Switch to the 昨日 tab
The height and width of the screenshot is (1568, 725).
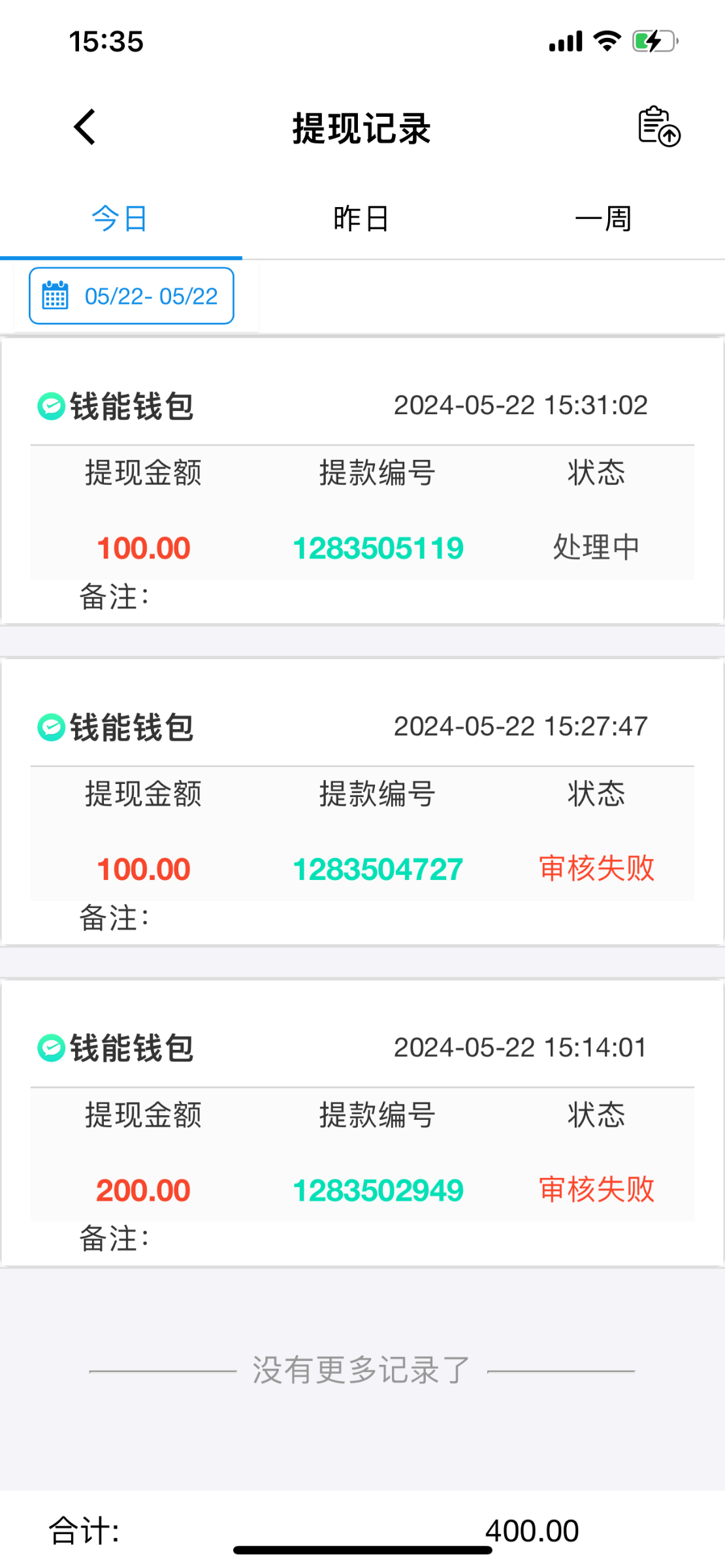tap(361, 219)
